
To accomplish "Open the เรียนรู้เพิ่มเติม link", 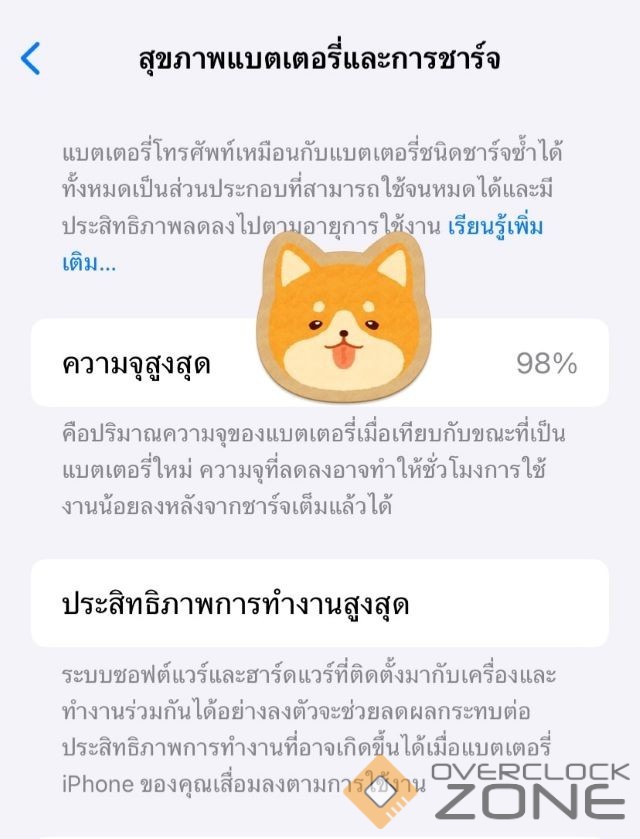I will 495,227.
